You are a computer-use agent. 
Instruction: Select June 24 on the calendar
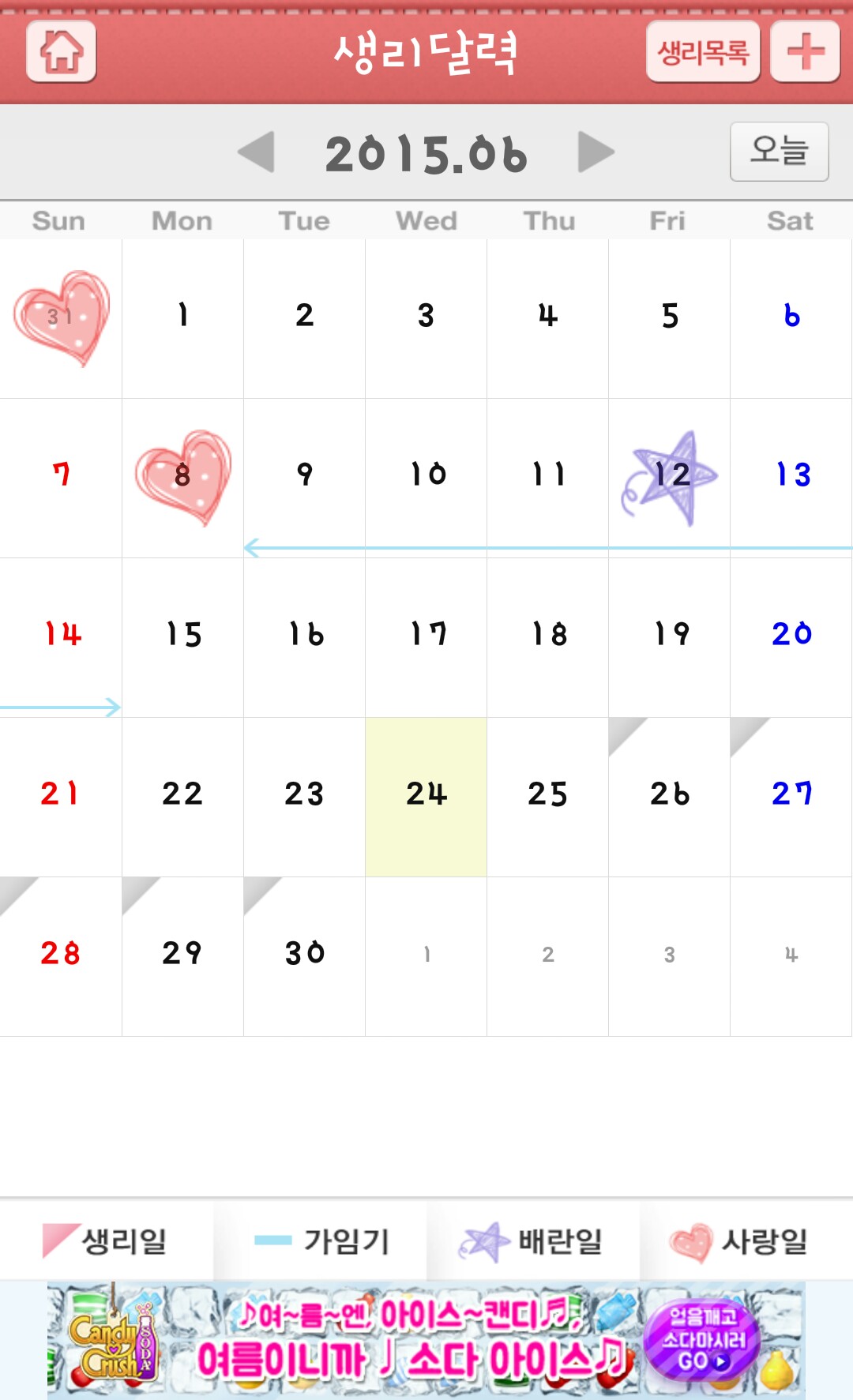[426, 796]
